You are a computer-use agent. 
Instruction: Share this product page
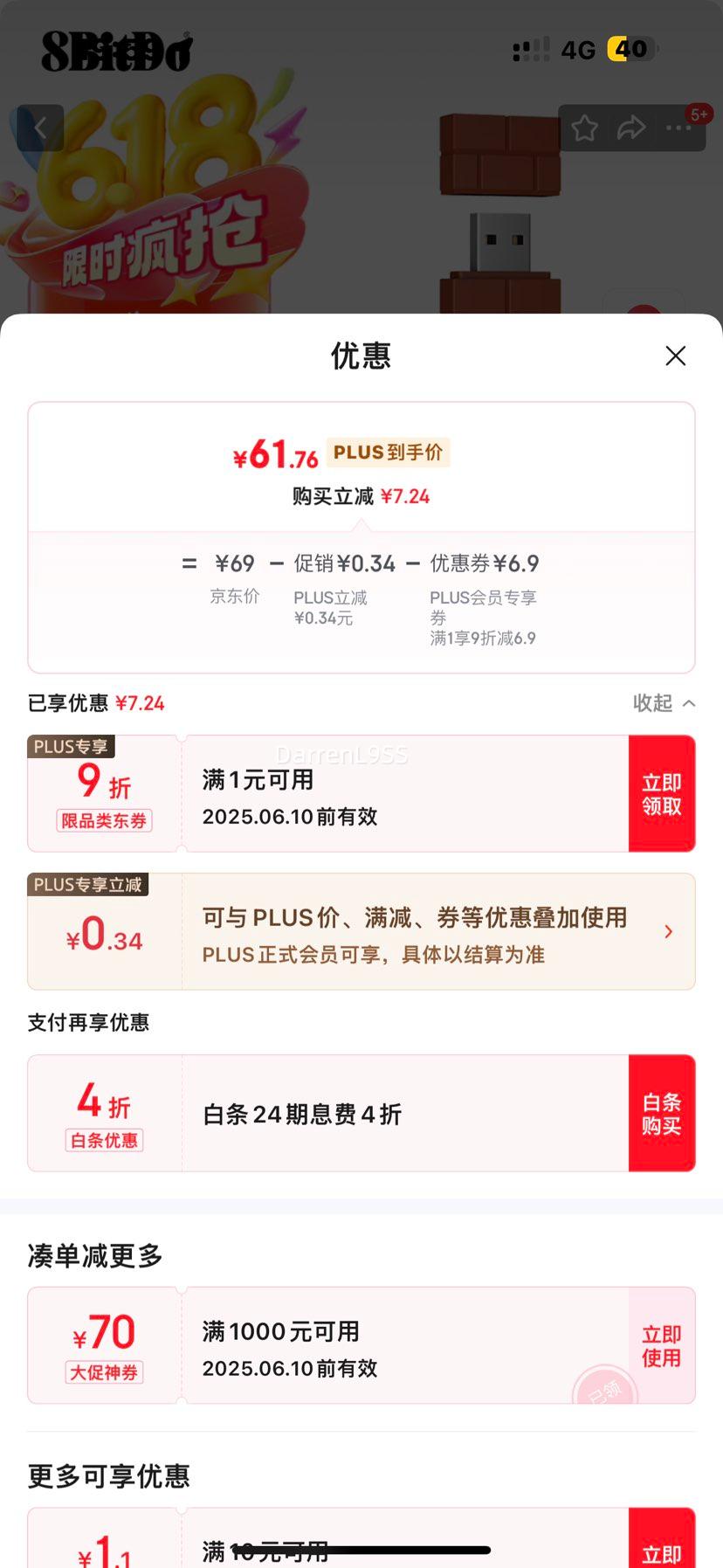tap(630, 128)
